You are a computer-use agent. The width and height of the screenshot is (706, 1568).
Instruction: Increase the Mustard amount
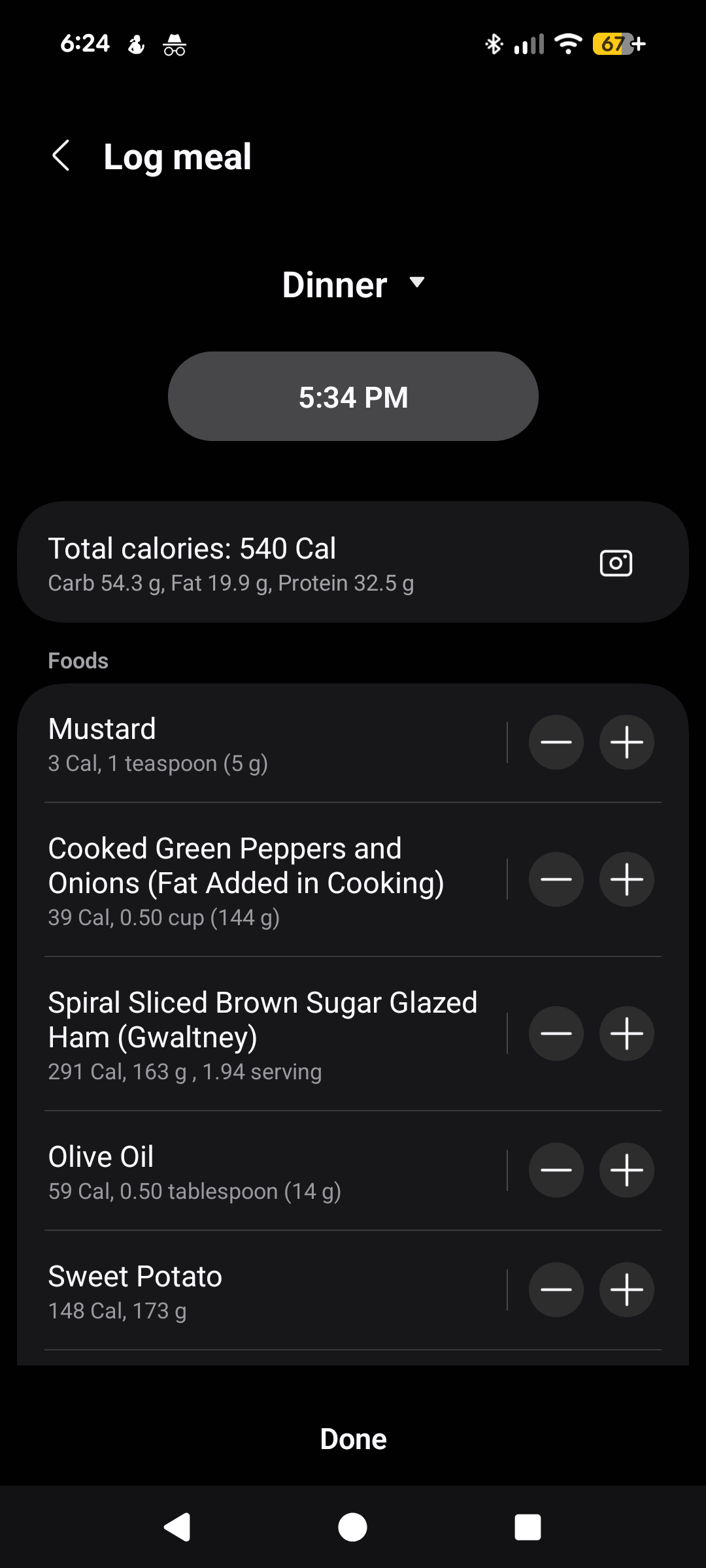click(627, 742)
